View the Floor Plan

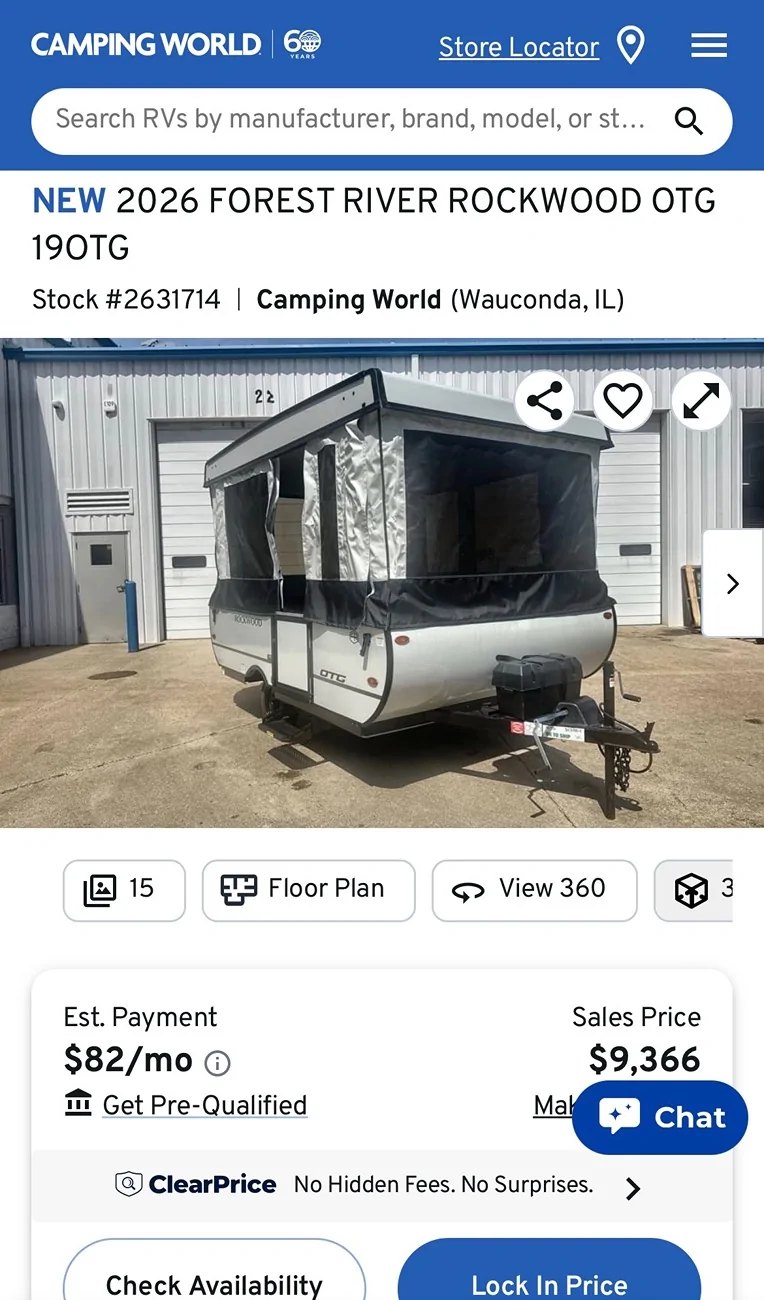pos(308,890)
